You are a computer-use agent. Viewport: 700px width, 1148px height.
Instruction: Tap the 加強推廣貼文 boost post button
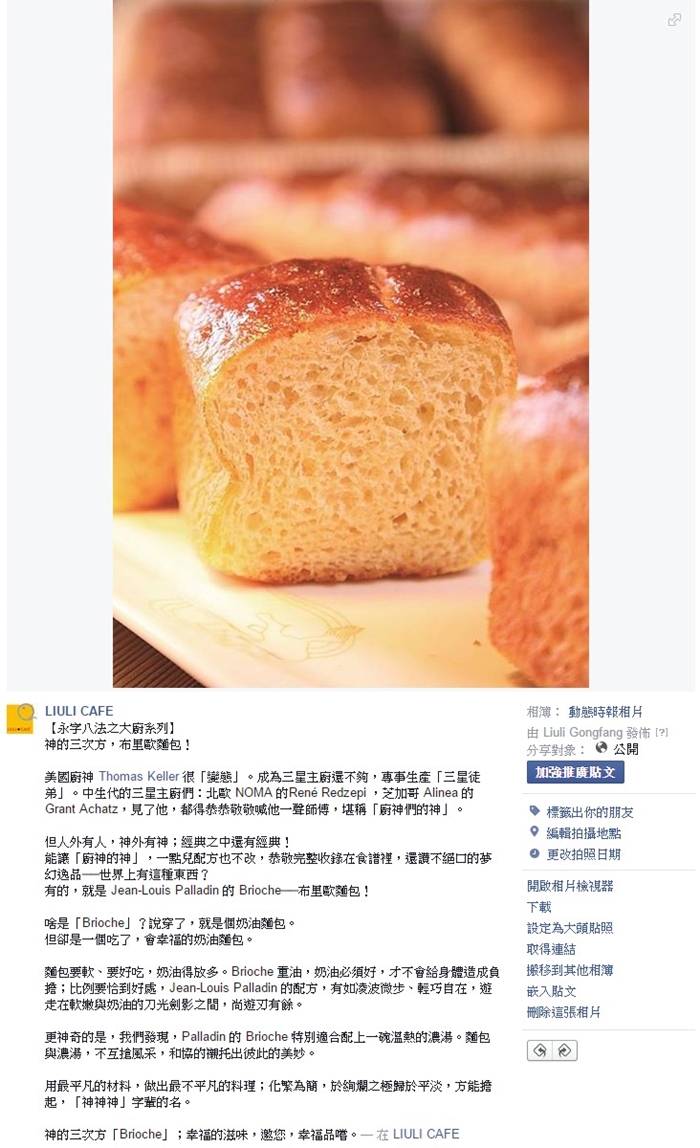tap(575, 772)
